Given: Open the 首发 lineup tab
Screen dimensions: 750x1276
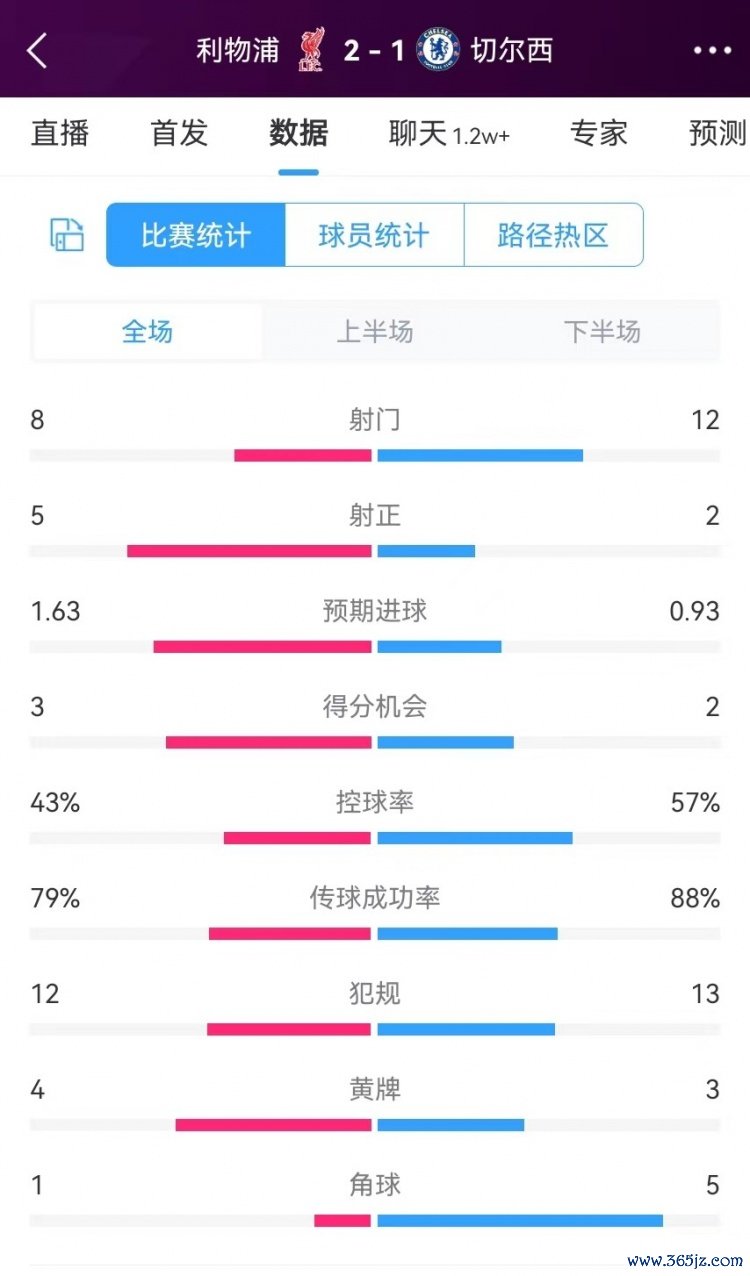Looking at the screenshot, I should 179,133.
